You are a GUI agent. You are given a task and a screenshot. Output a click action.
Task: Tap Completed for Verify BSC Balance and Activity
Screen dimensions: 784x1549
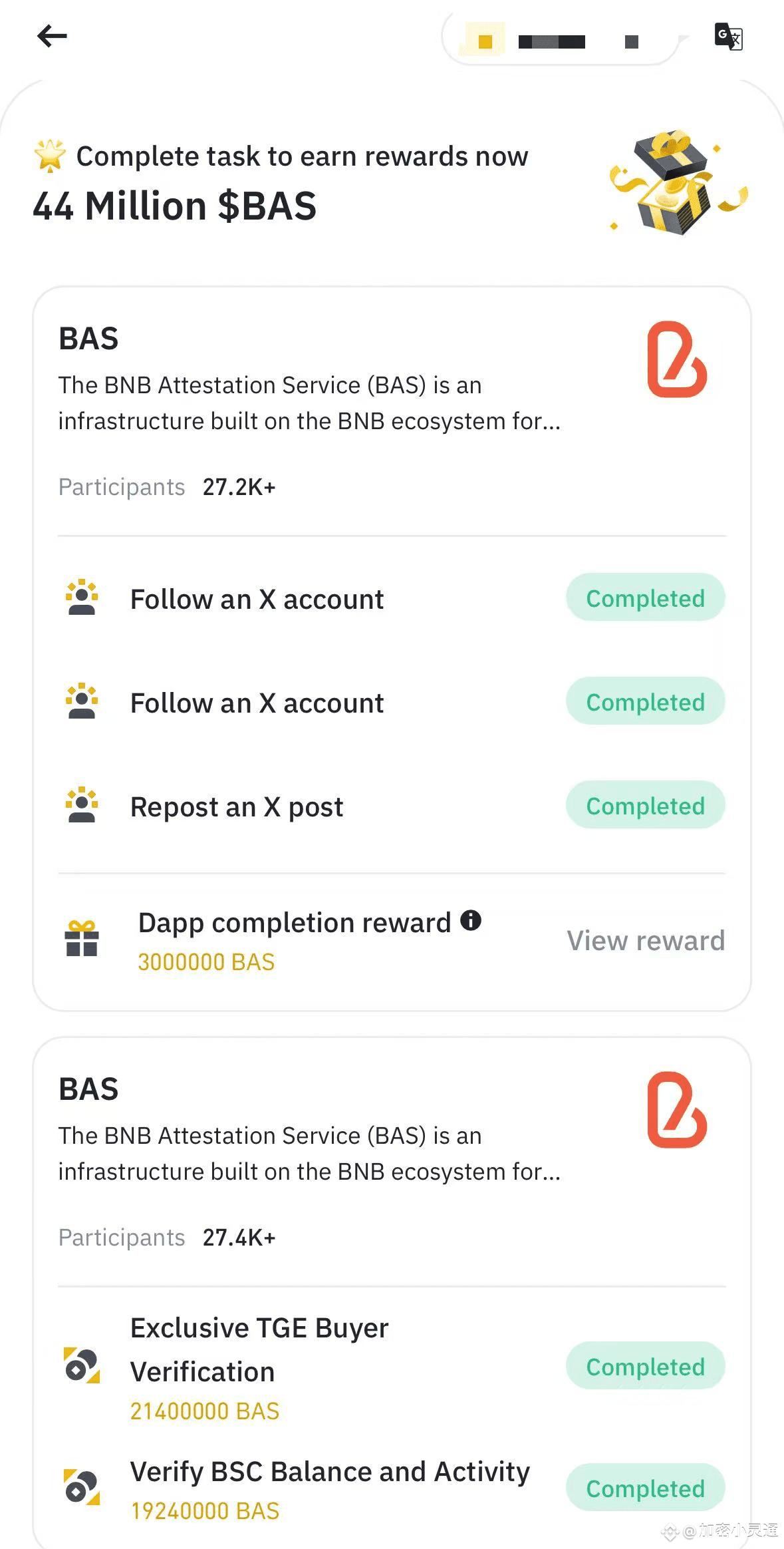[x=645, y=1488]
